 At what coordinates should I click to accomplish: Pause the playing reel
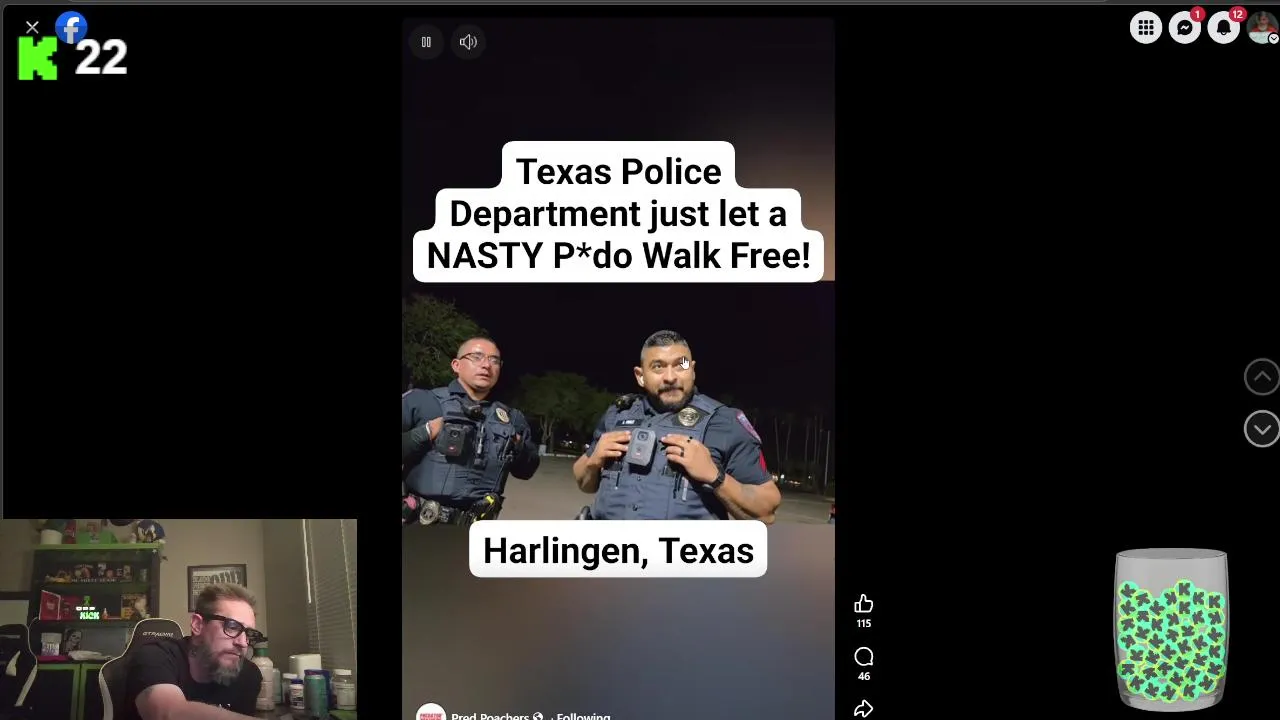point(426,42)
